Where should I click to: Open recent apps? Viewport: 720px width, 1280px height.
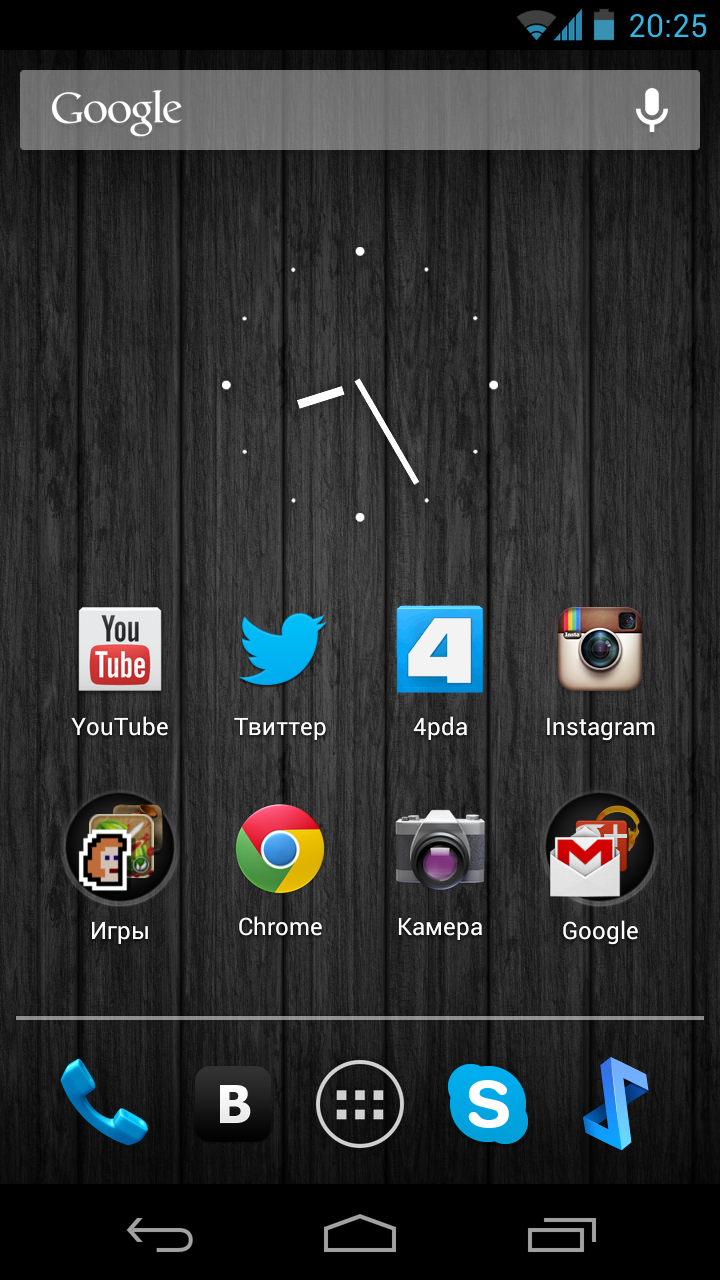pyautogui.click(x=562, y=1235)
